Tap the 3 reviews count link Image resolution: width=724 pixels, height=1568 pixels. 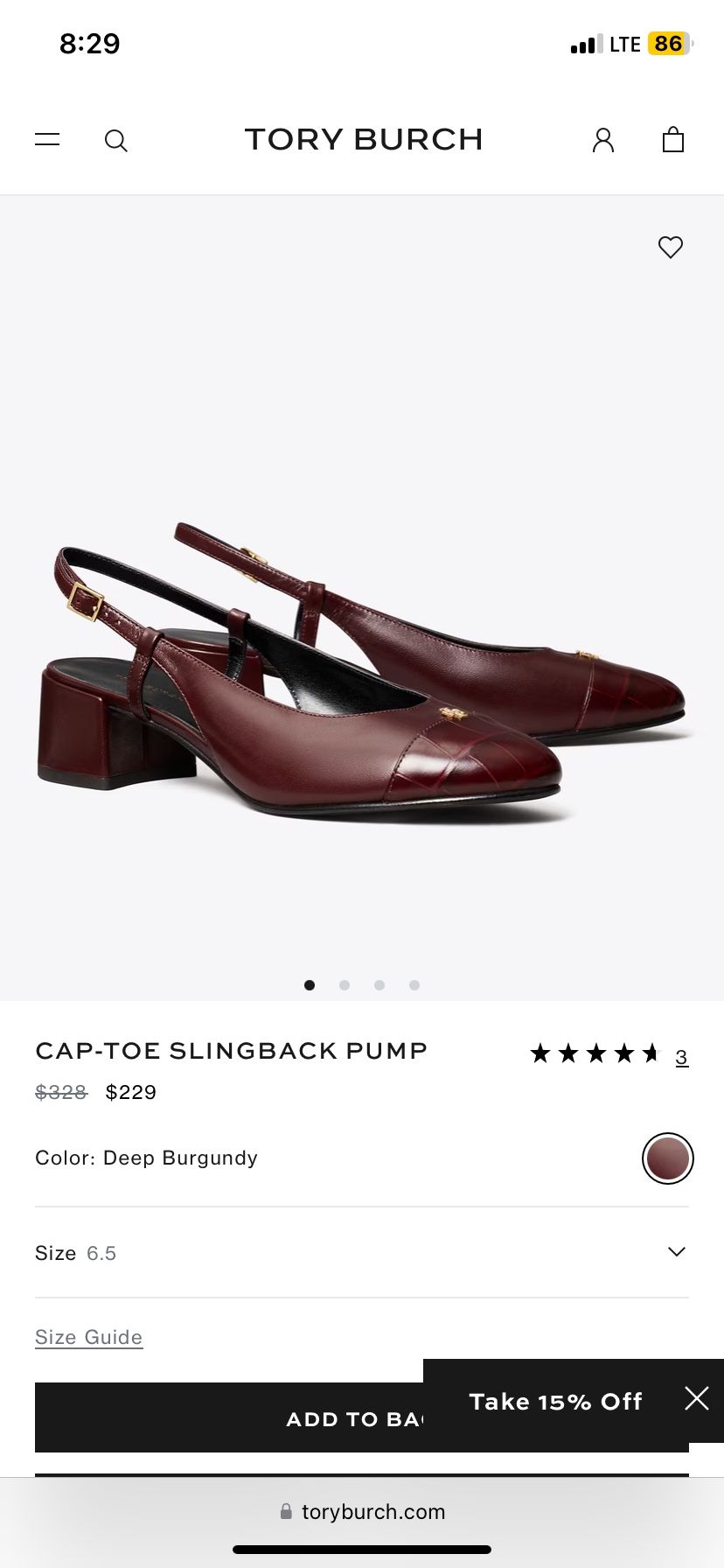(682, 1057)
